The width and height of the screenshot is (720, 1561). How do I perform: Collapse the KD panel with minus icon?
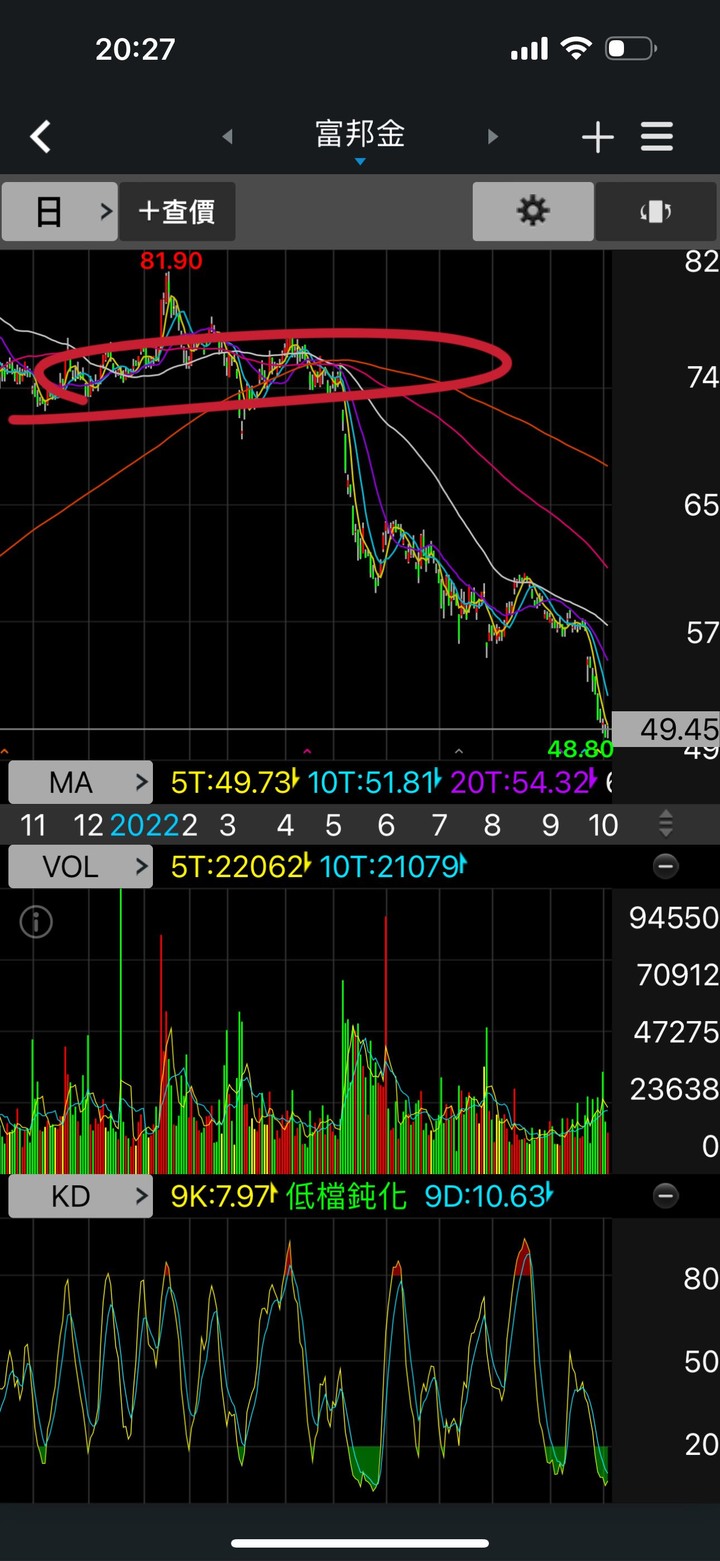pyautogui.click(x=666, y=1196)
